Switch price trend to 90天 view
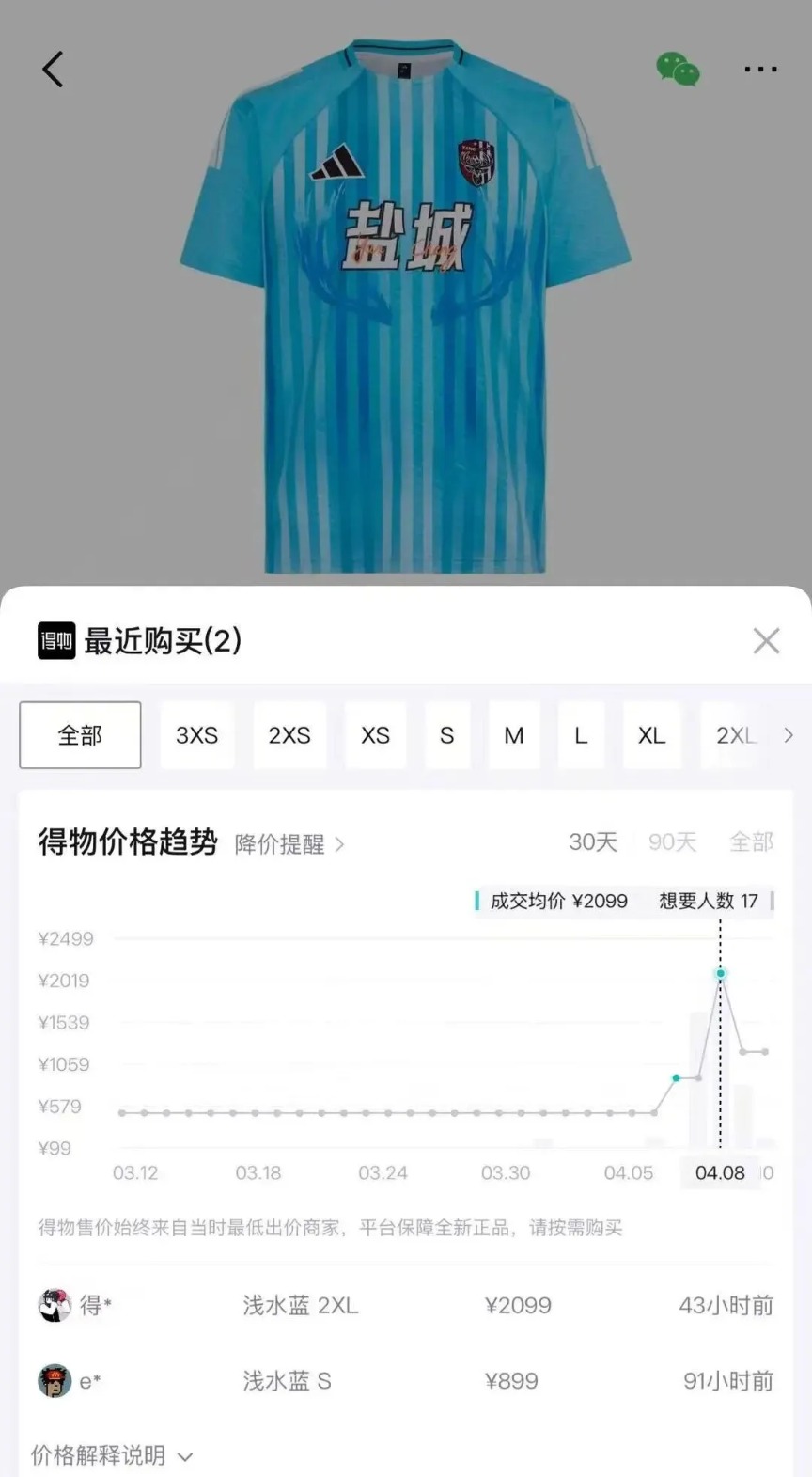This screenshot has height=1477, width=812. [672, 842]
